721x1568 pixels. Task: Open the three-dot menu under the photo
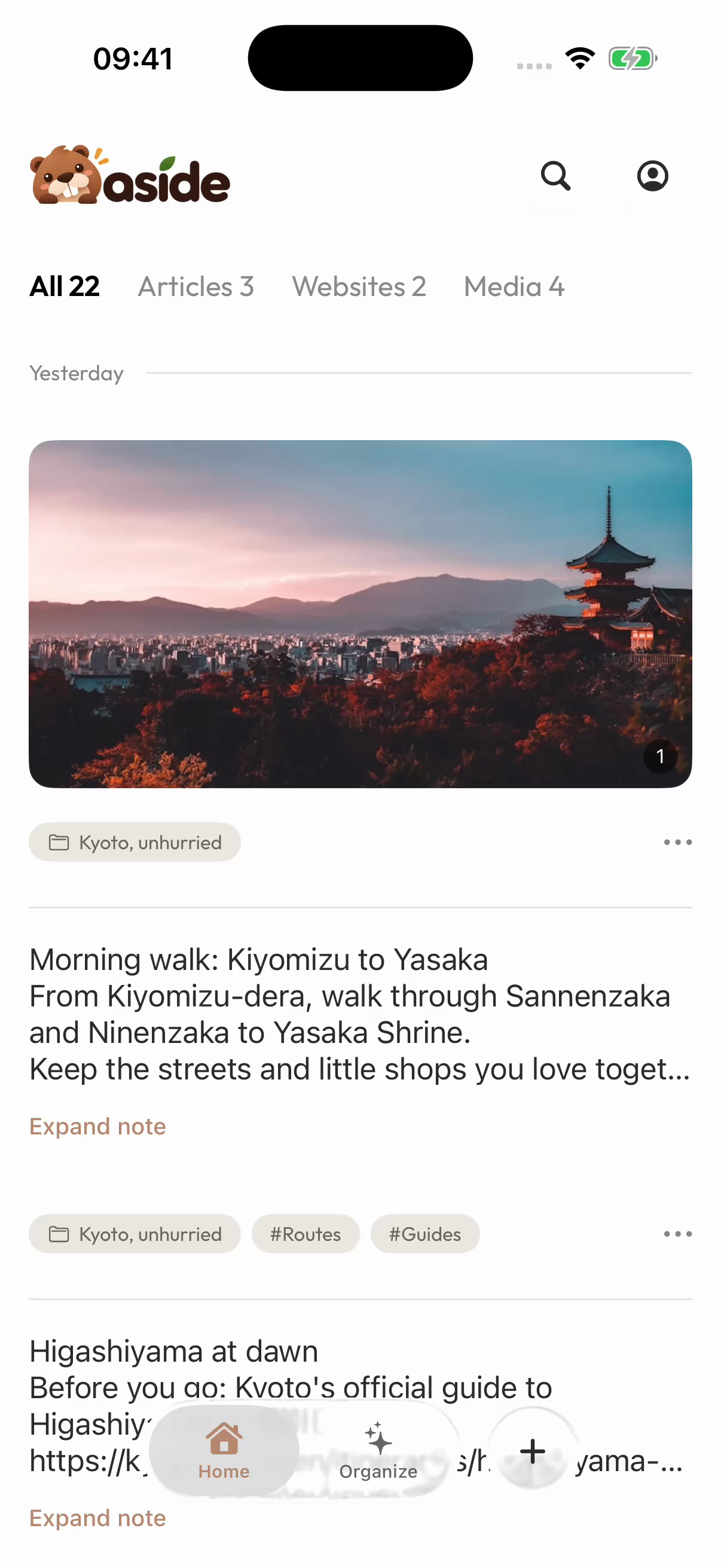[x=677, y=843]
